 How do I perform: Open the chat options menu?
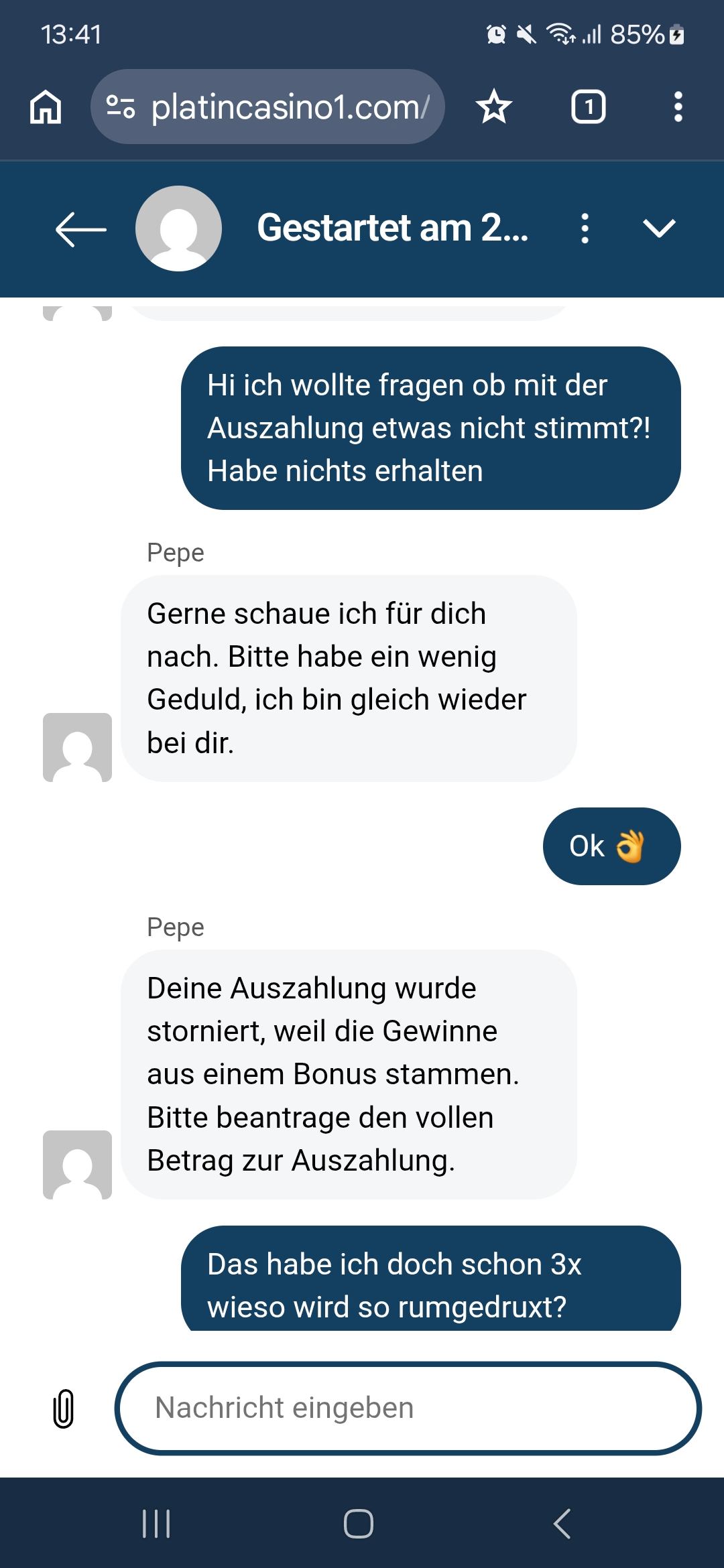(x=585, y=229)
